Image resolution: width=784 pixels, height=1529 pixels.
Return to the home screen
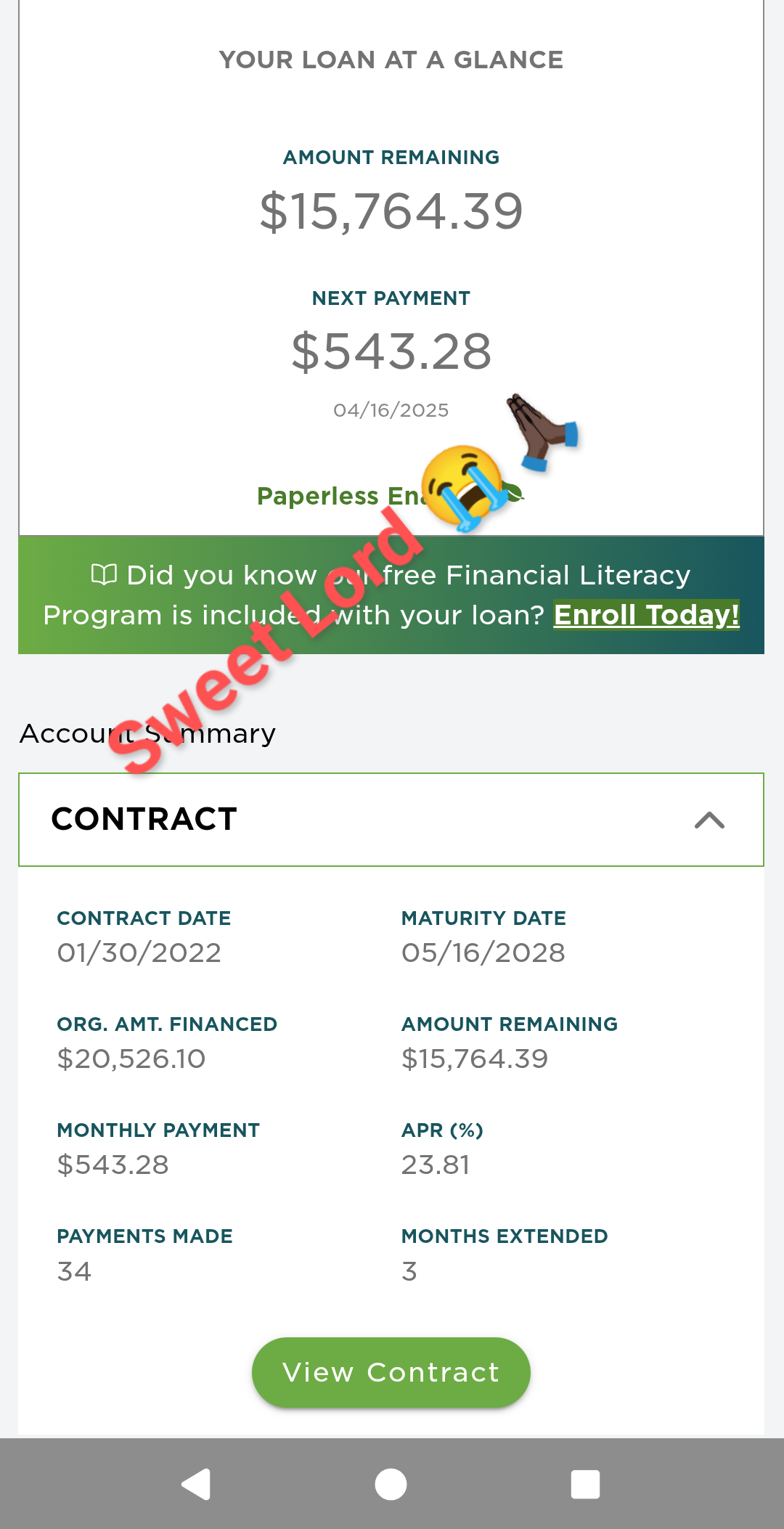[391, 1484]
